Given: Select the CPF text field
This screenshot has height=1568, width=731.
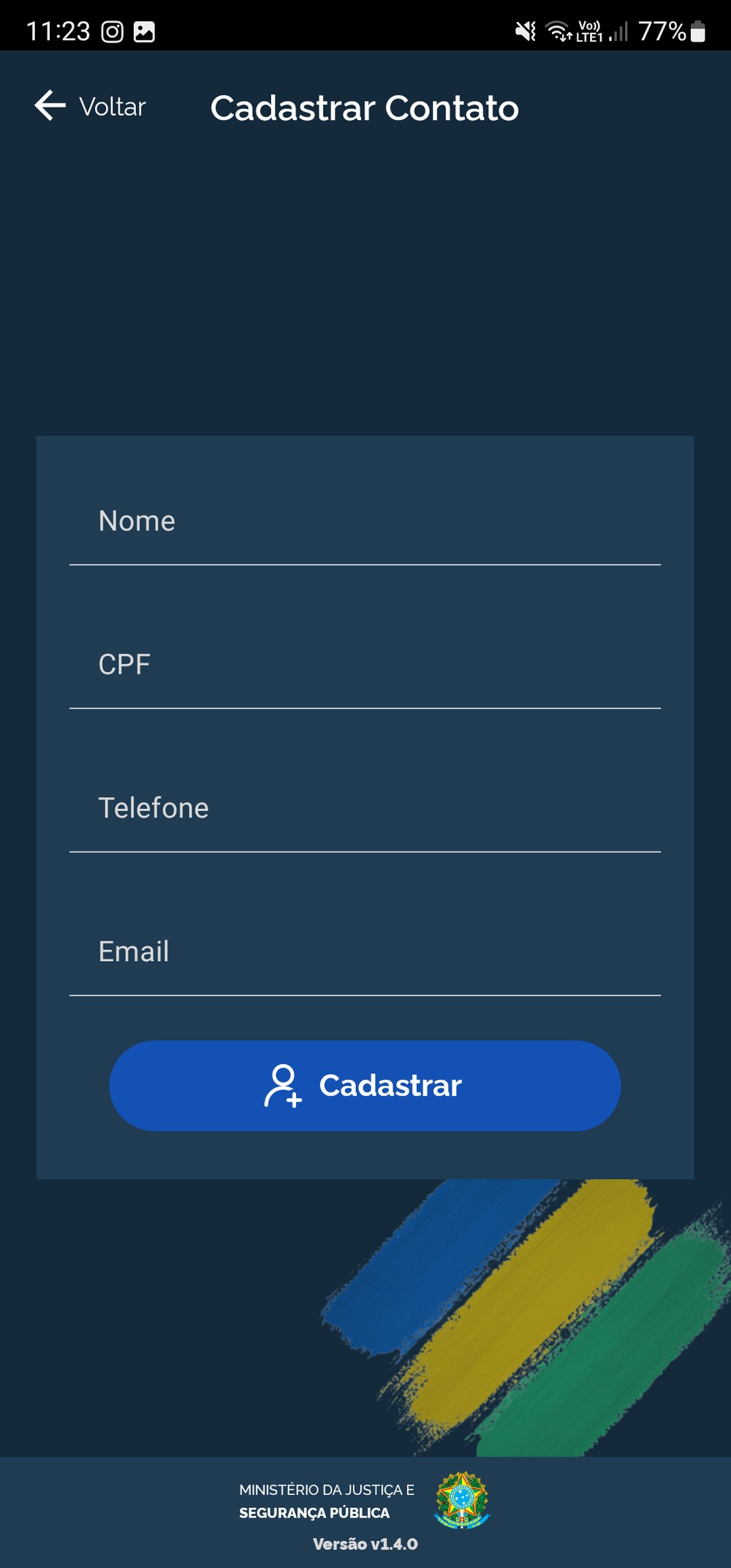Looking at the screenshot, I should click(364, 666).
